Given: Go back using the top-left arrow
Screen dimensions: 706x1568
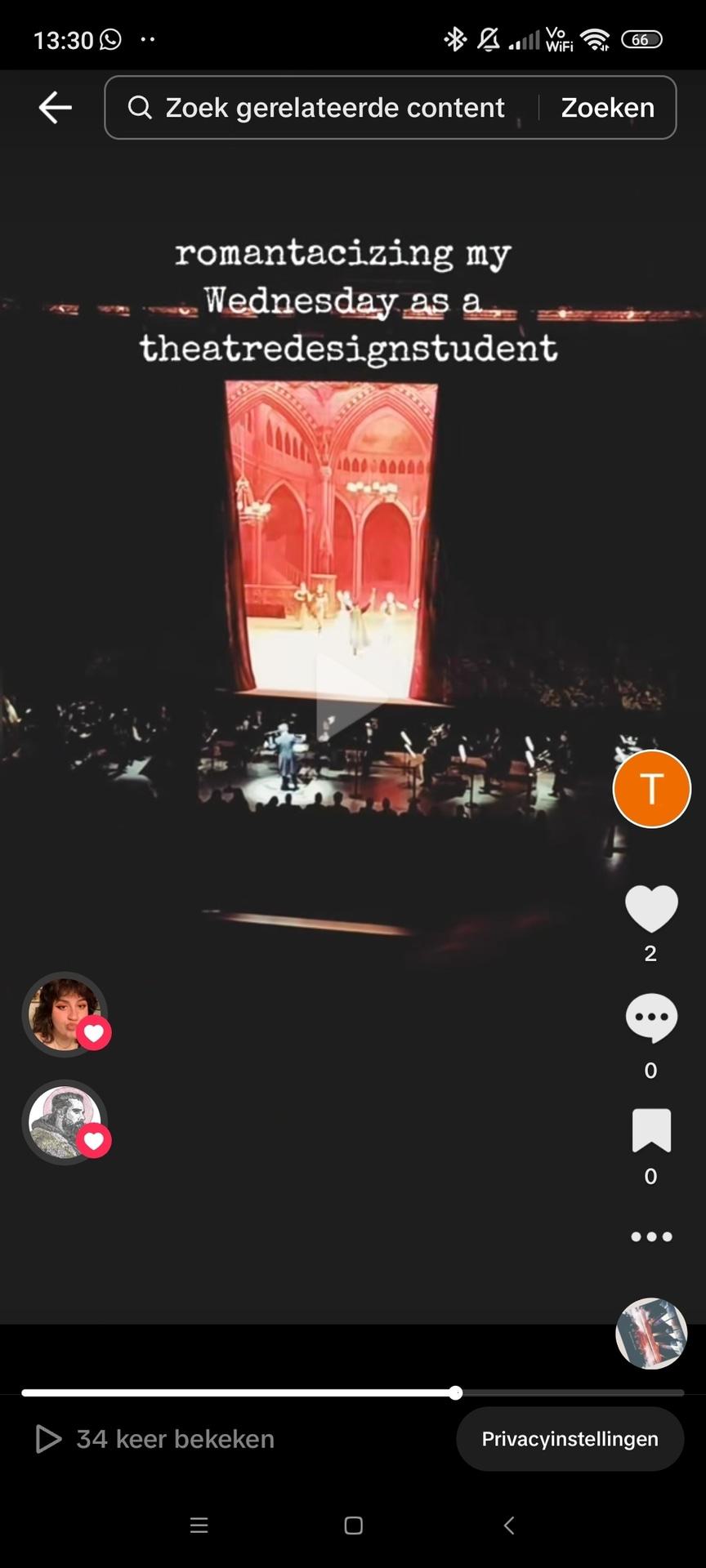Looking at the screenshot, I should 56,108.
